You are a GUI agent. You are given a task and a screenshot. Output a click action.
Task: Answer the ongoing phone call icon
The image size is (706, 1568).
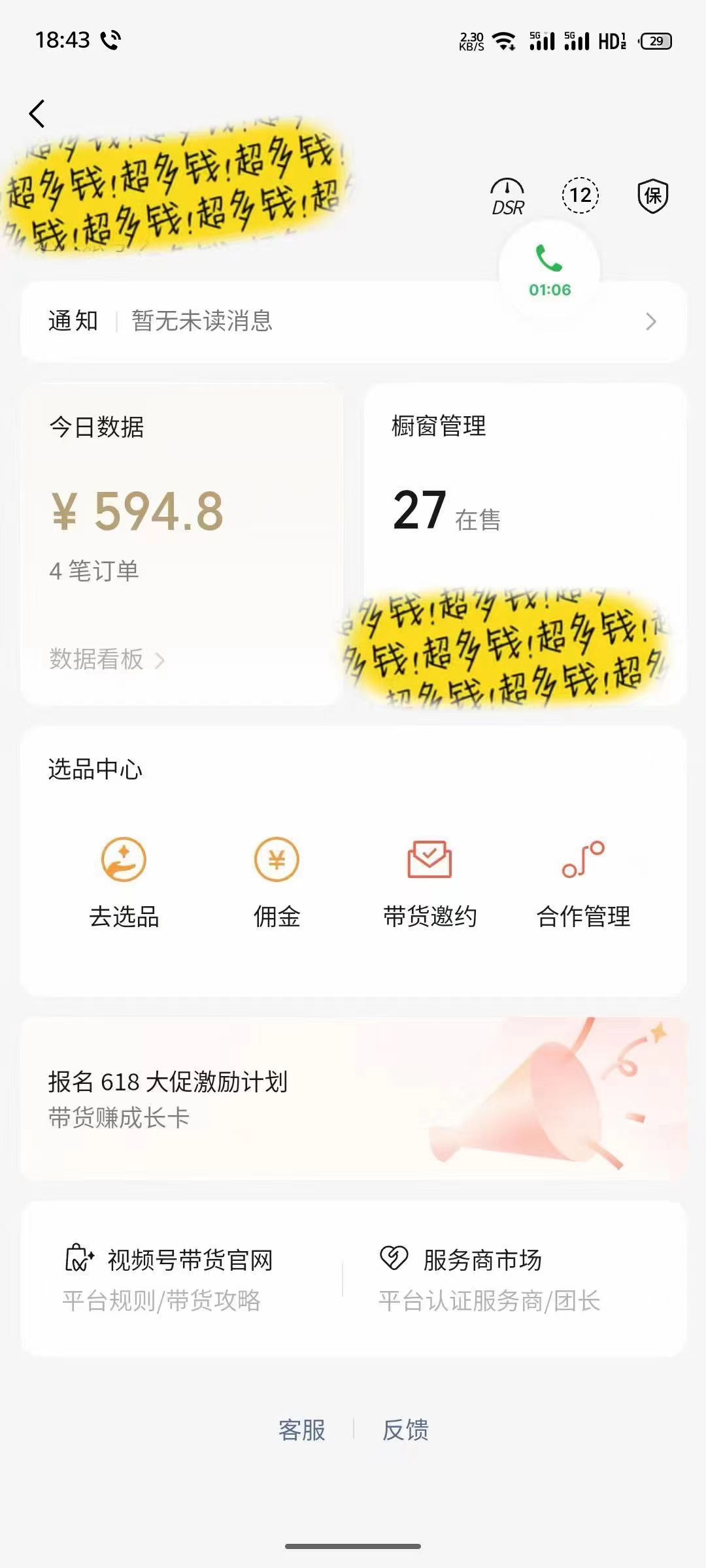[548, 260]
